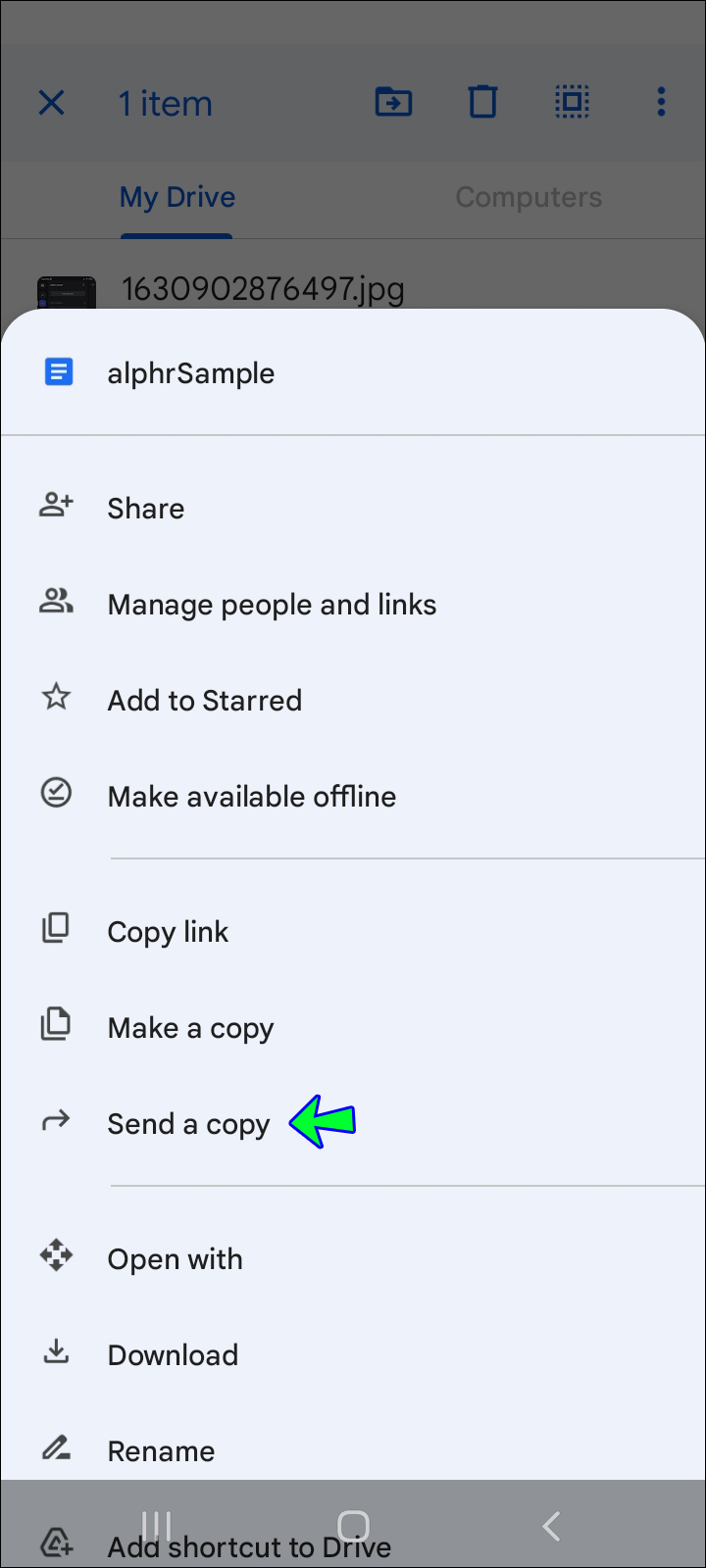Move the selected item to a folder
This screenshot has width=706, height=1568.
393,102
